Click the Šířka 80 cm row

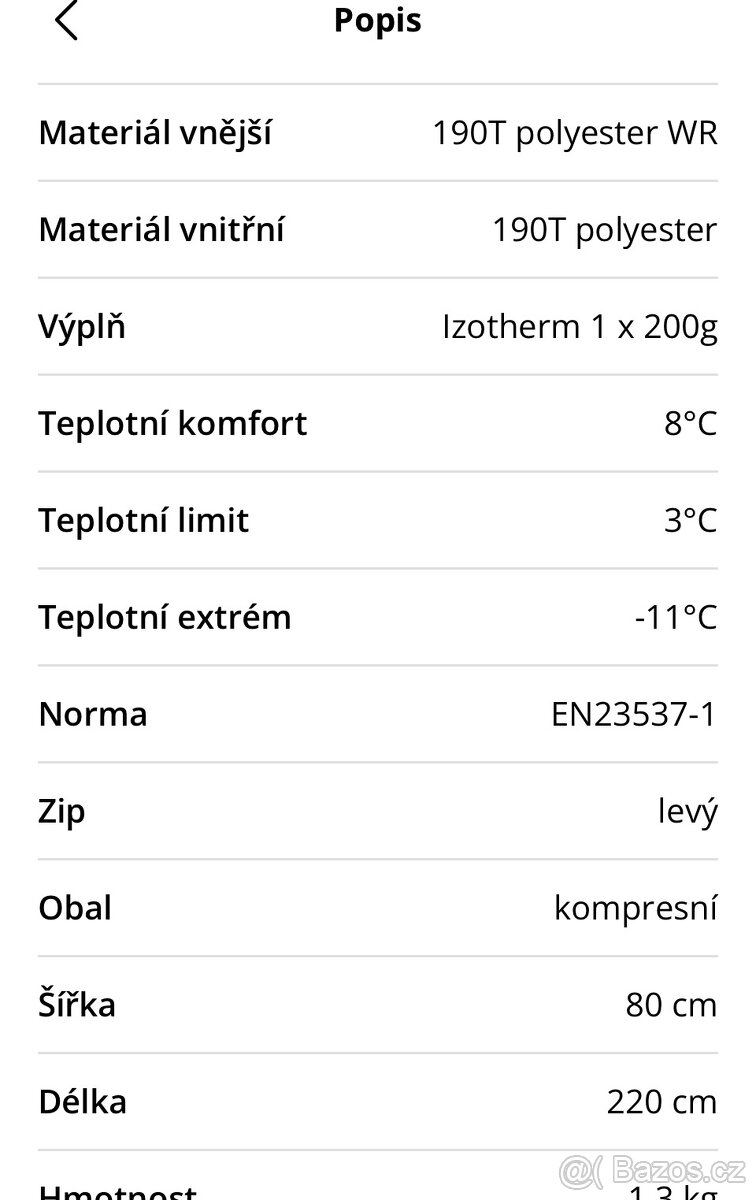[378, 1003]
